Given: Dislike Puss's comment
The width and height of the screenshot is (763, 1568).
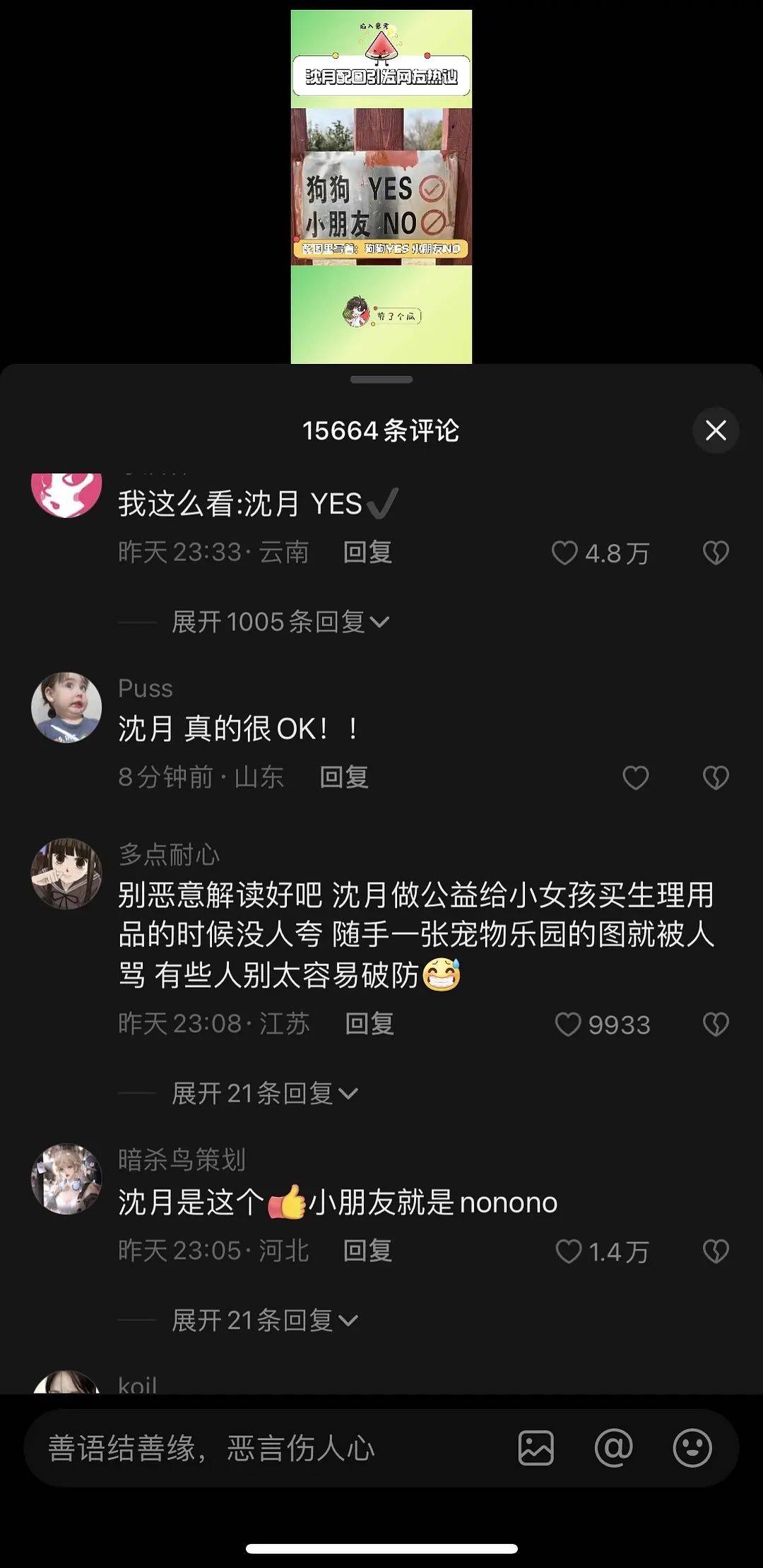Looking at the screenshot, I should coord(716,777).
